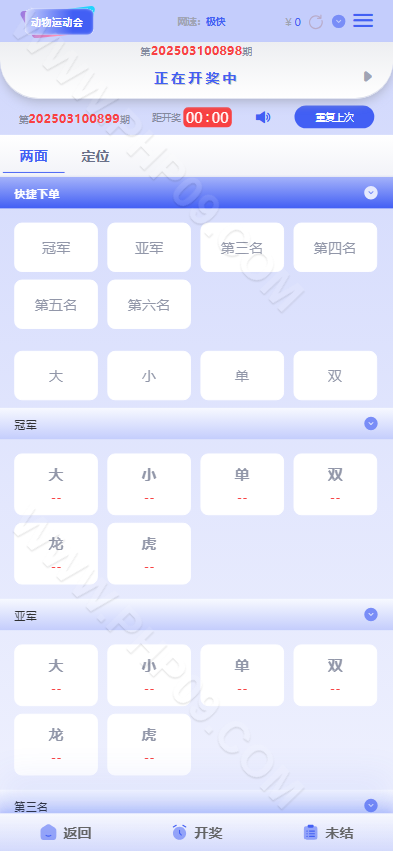This screenshot has height=851, width=393.
Task: Choose 第三名 in quick order
Action: click(242, 247)
